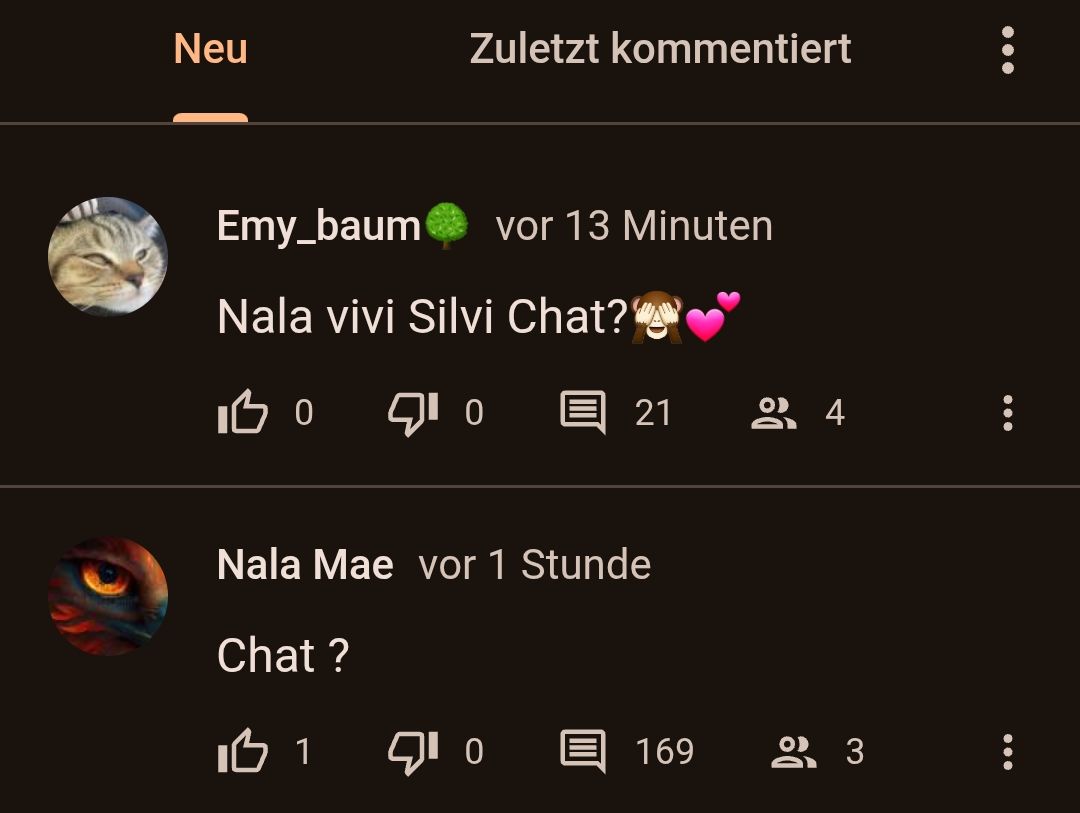Open the thread "Nala vivi Silvi Chat?"

[420, 318]
